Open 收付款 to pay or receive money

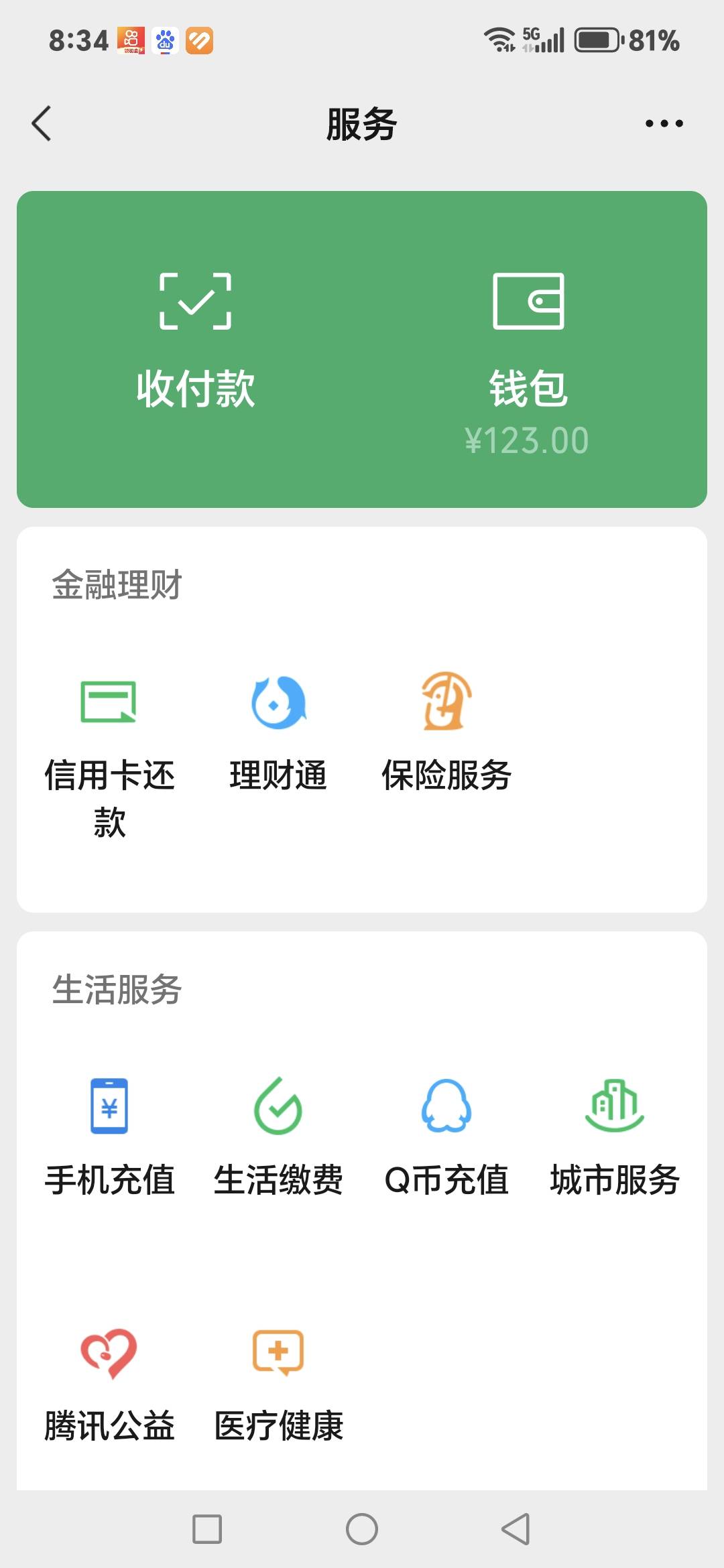(196, 342)
